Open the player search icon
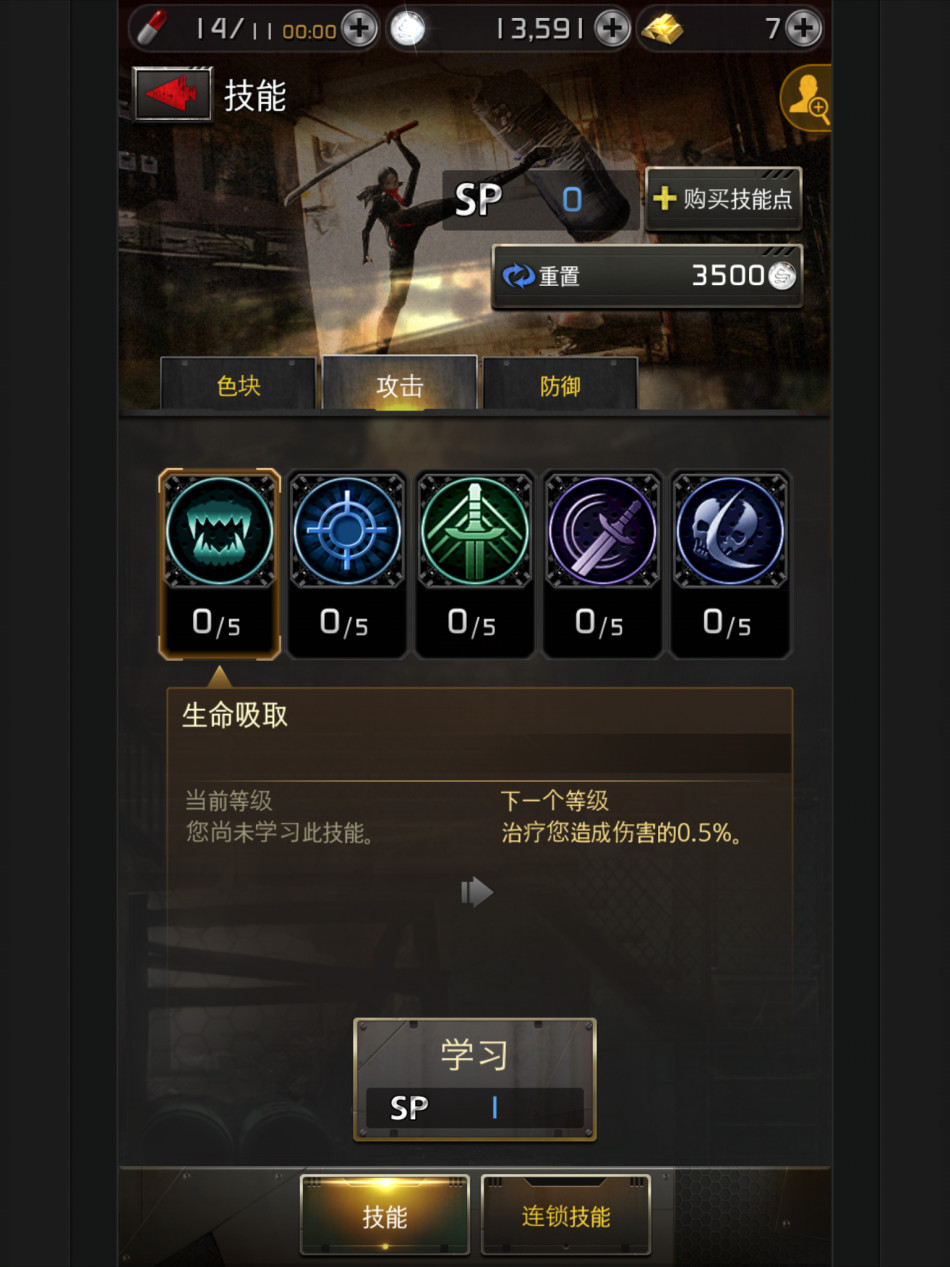Viewport: 950px width, 1267px height. coord(807,99)
